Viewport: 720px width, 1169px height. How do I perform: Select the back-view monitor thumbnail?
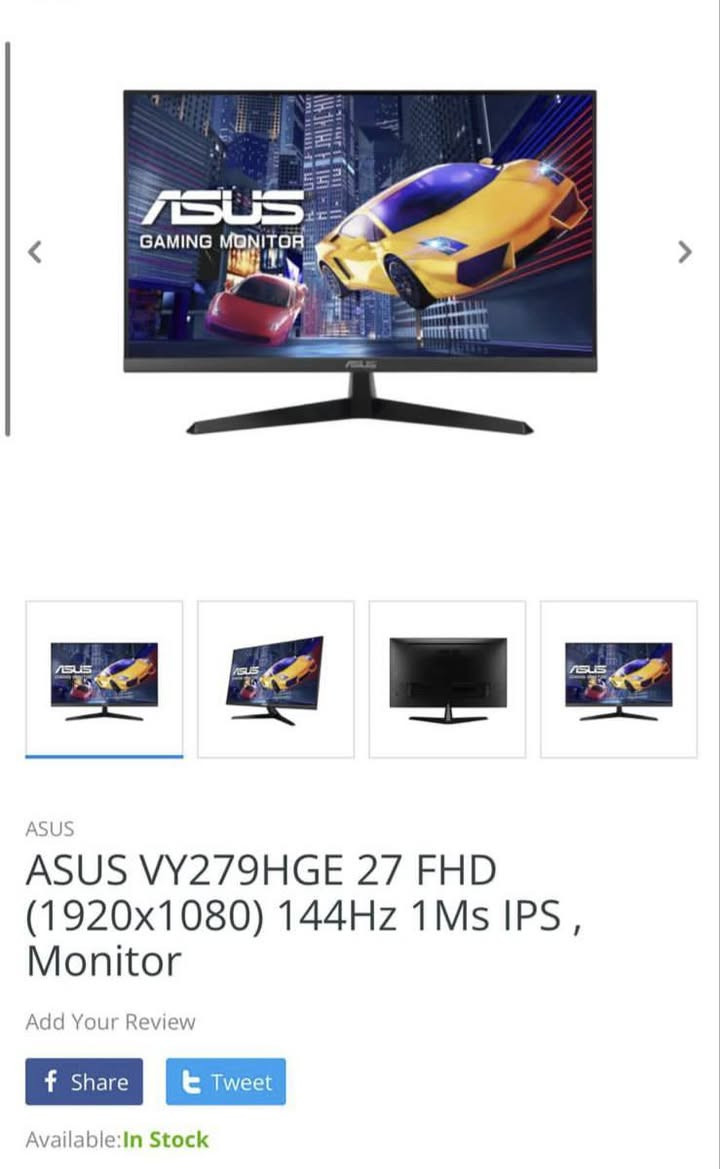tap(447, 679)
